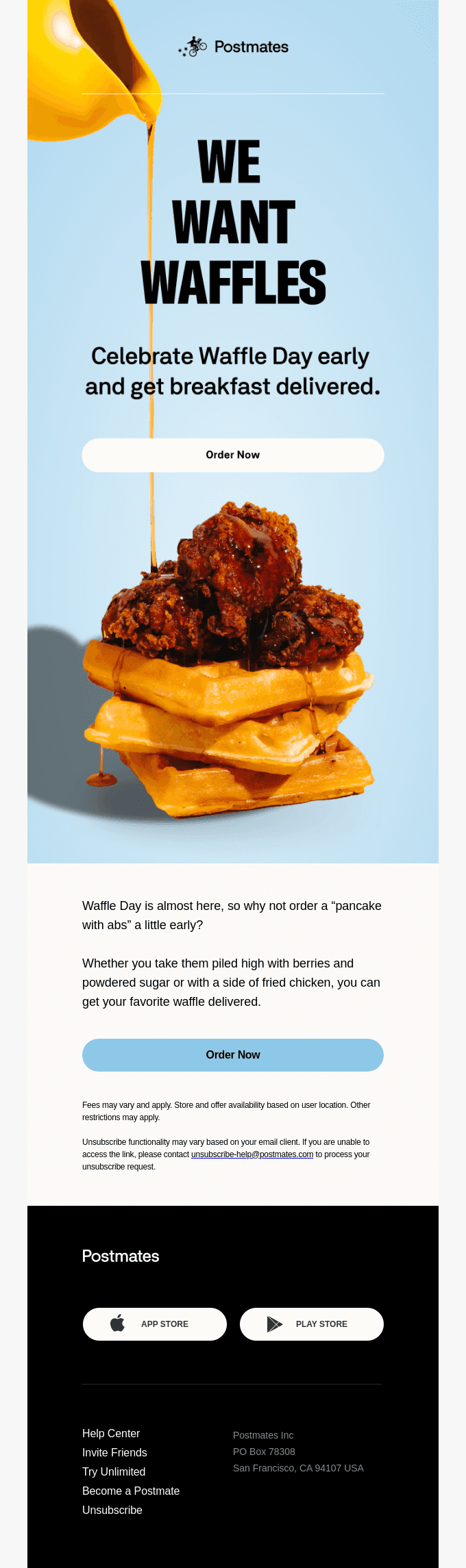
Task: Select the Try Unlimited link
Action: pos(114,1471)
